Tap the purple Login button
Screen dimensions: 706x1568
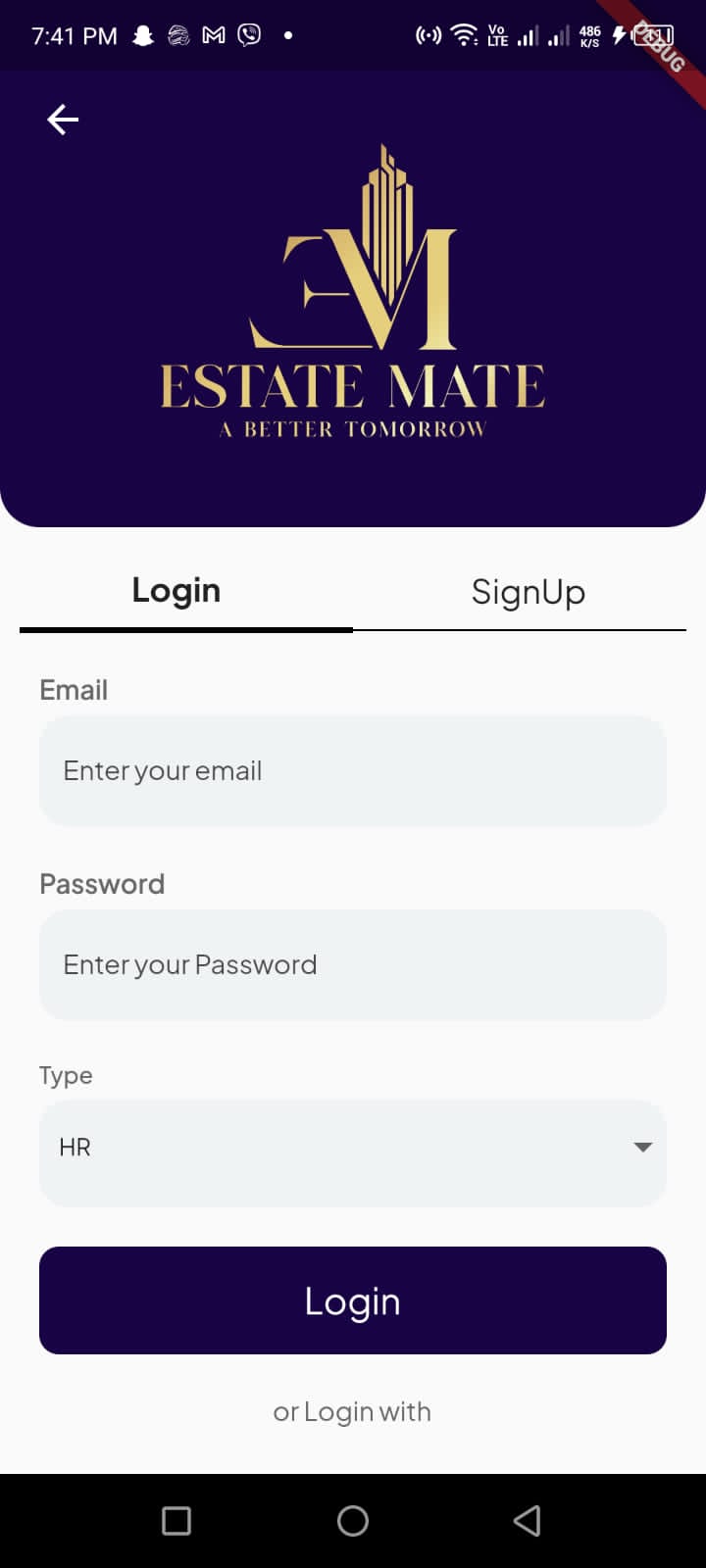[x=353, y=1300]
